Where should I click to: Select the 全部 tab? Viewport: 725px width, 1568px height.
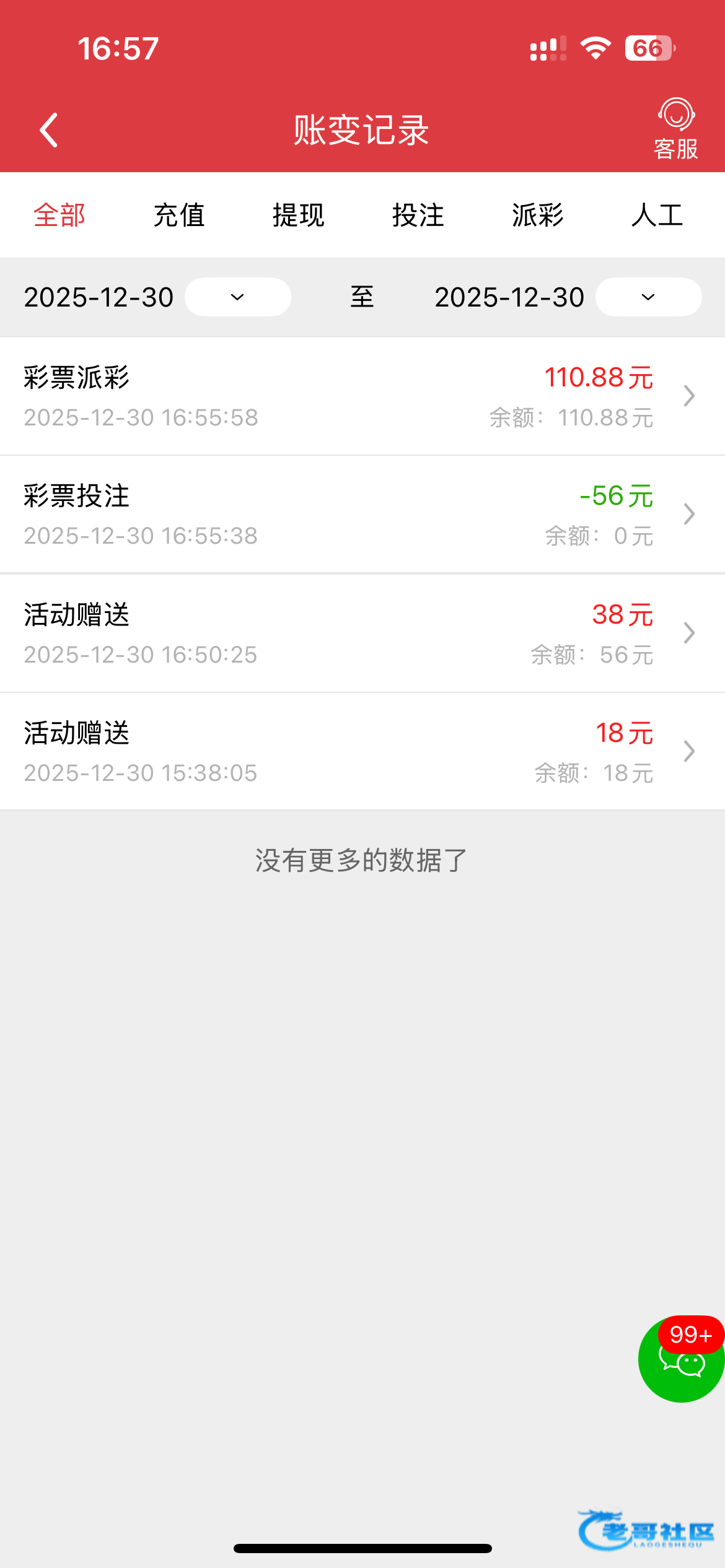59,216
